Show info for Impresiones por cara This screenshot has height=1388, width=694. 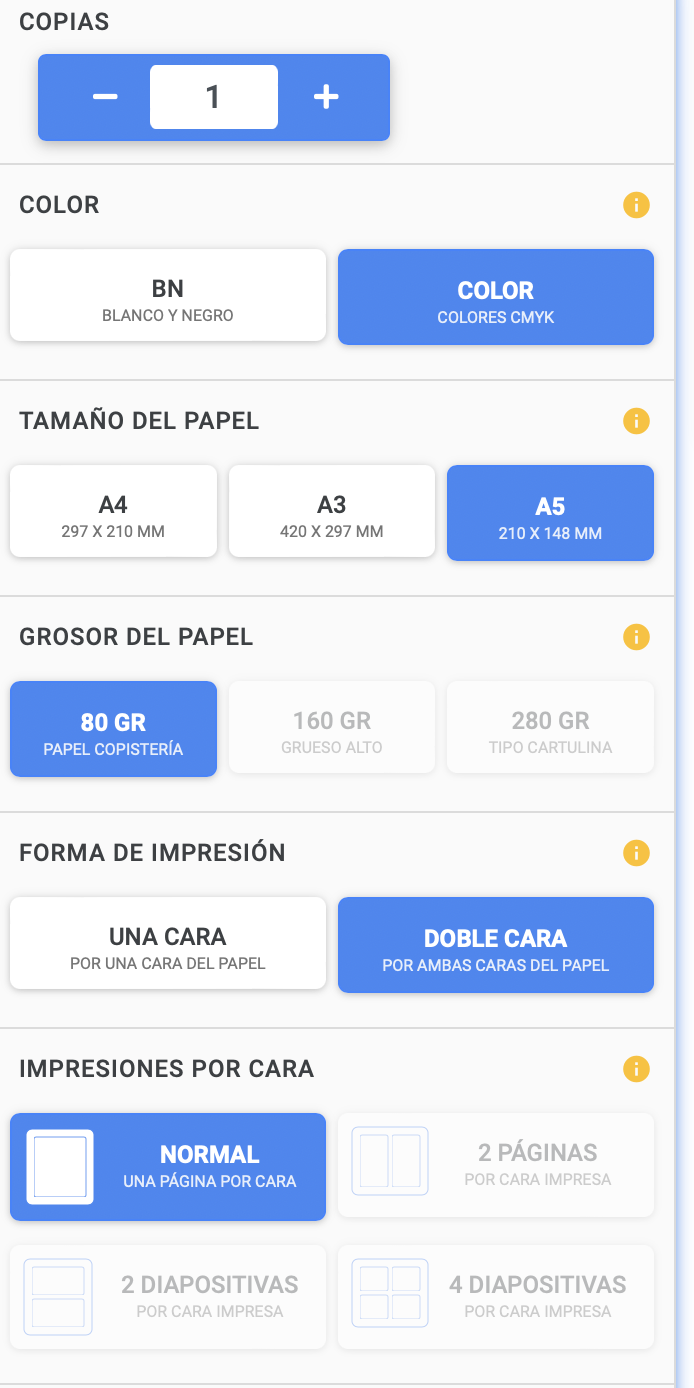click(636, 1069)
